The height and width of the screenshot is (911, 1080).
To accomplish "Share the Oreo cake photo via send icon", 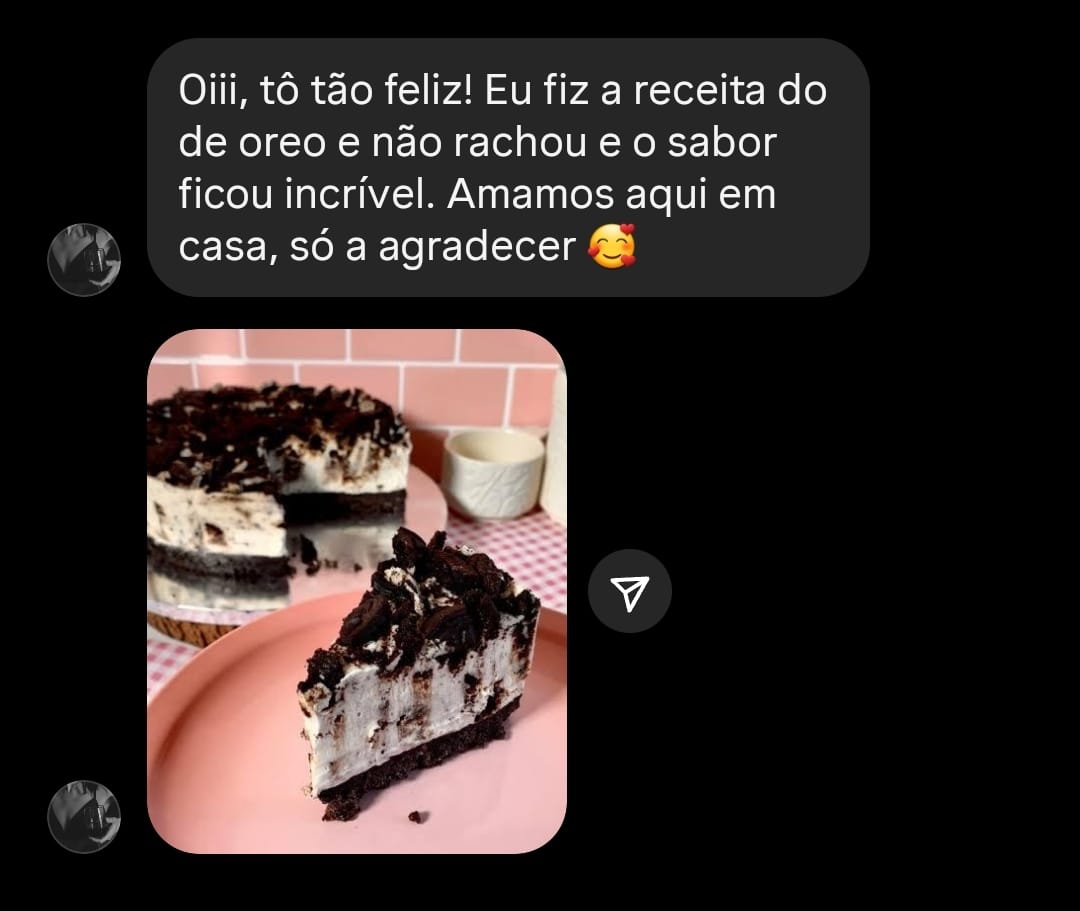I will click(x=629, y=591).
